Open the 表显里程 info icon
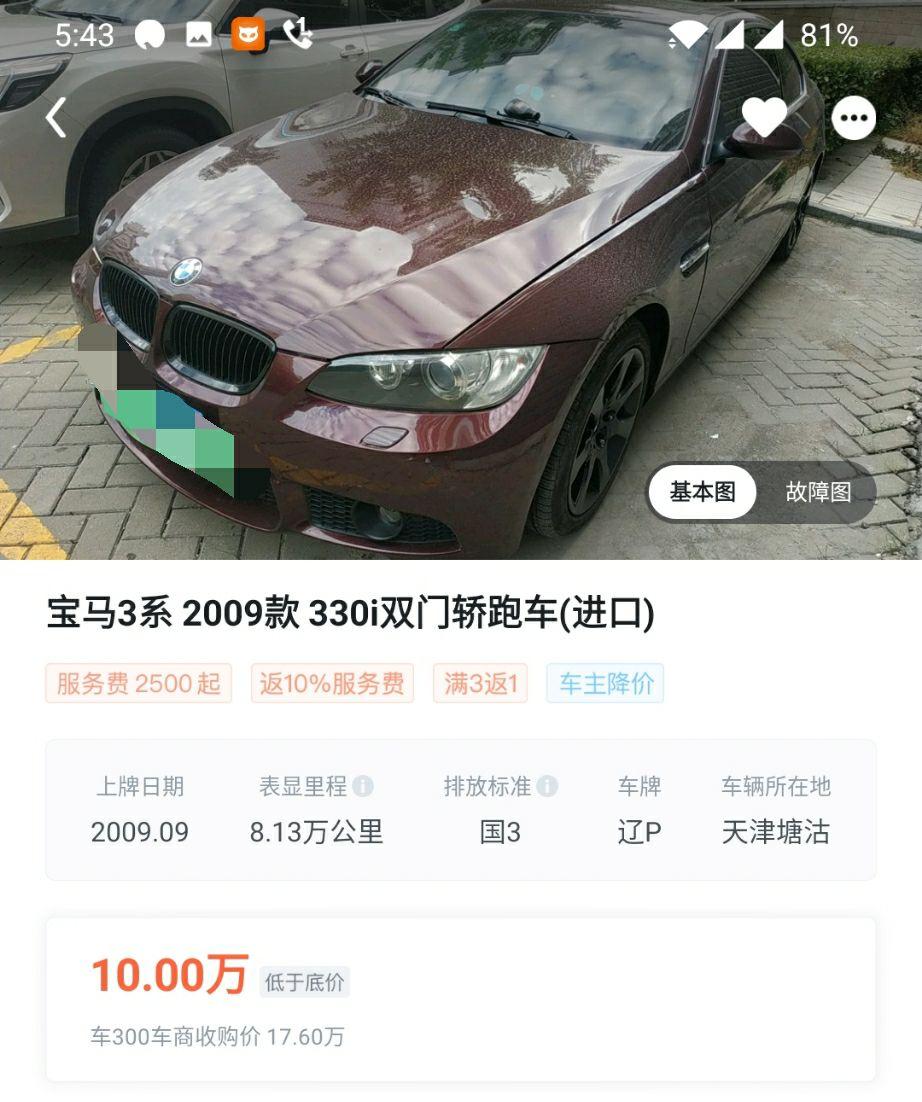The image size is (922, 1102). tap(363, 786)
